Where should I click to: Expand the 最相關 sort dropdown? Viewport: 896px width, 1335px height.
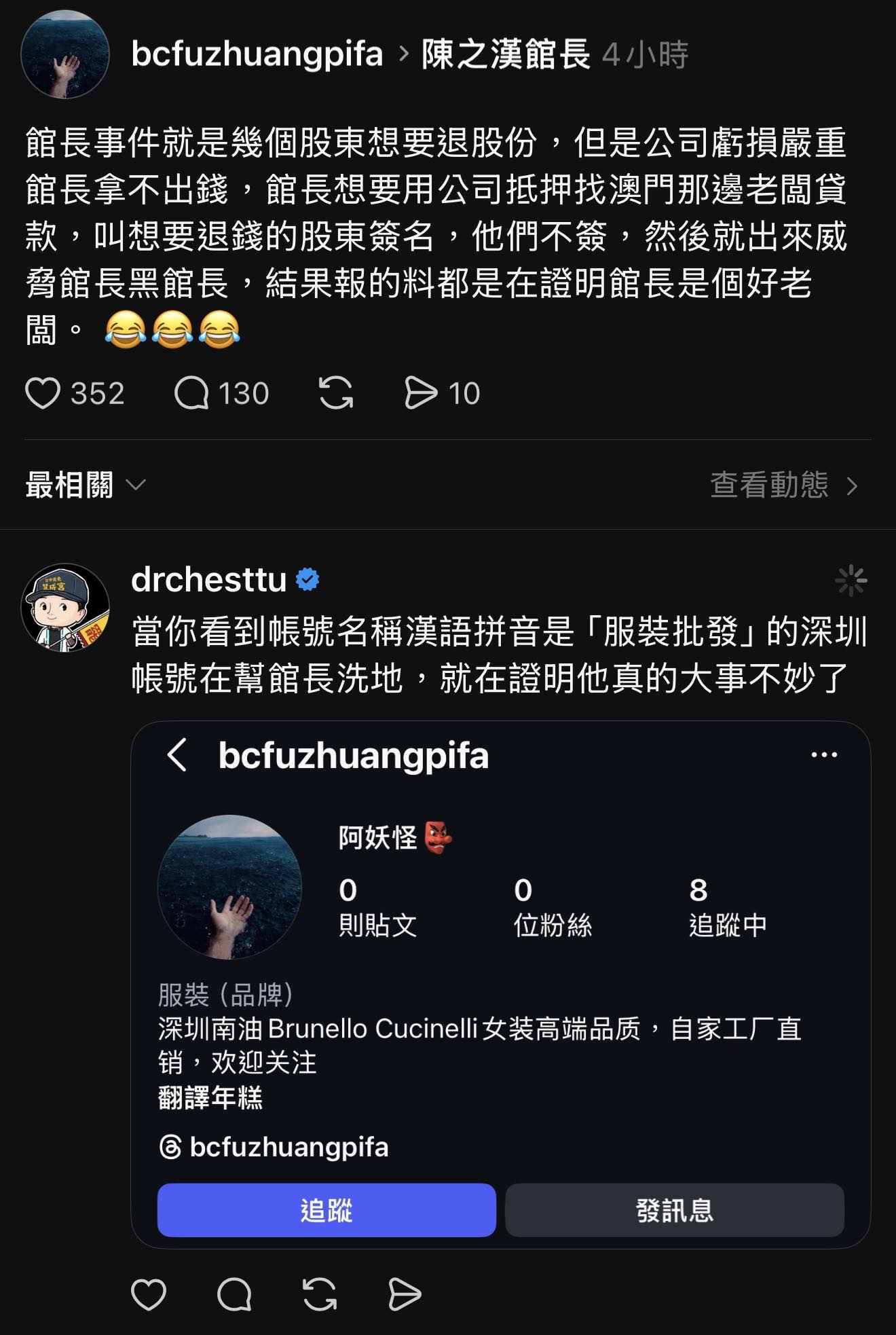(x=86, y=485)
